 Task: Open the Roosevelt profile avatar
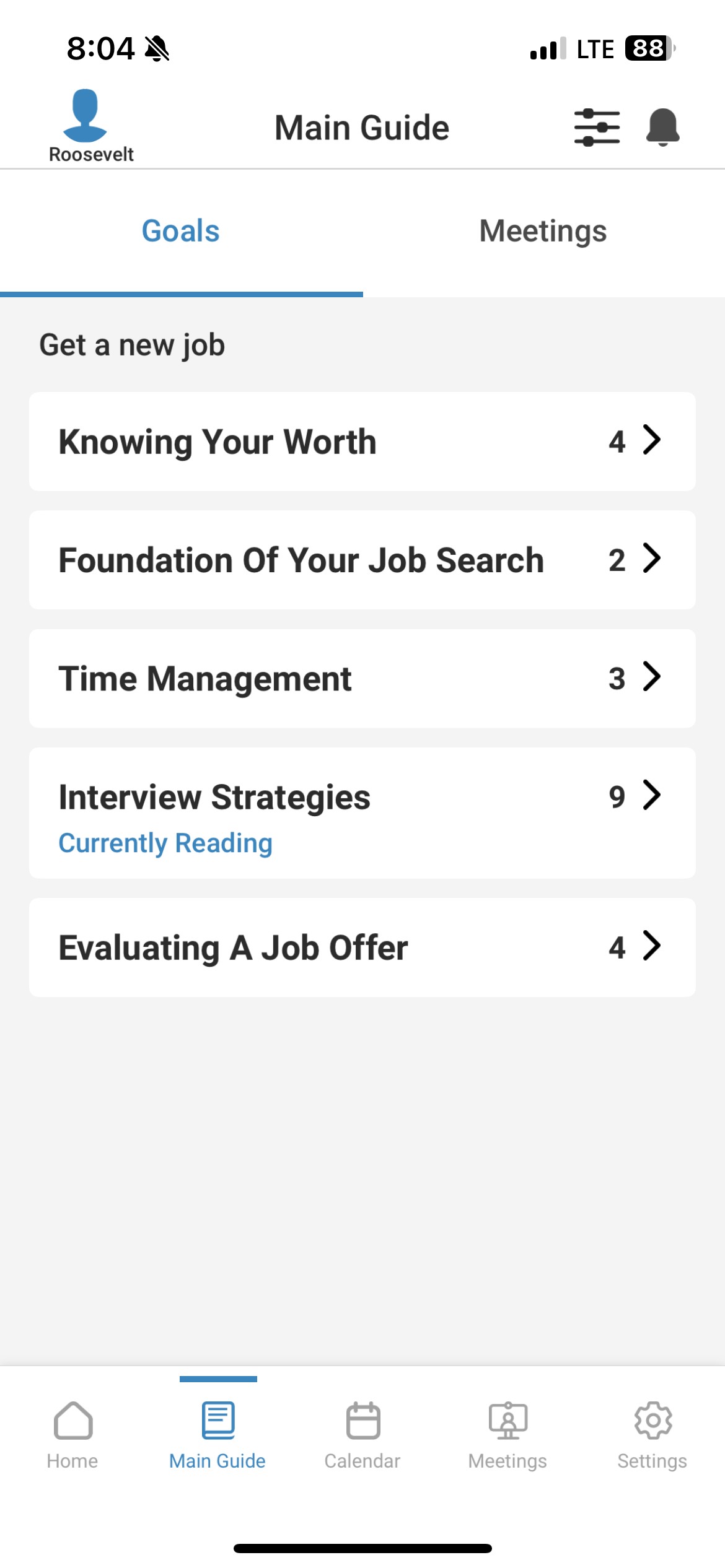pyautogui.click(x=86, y=116)
